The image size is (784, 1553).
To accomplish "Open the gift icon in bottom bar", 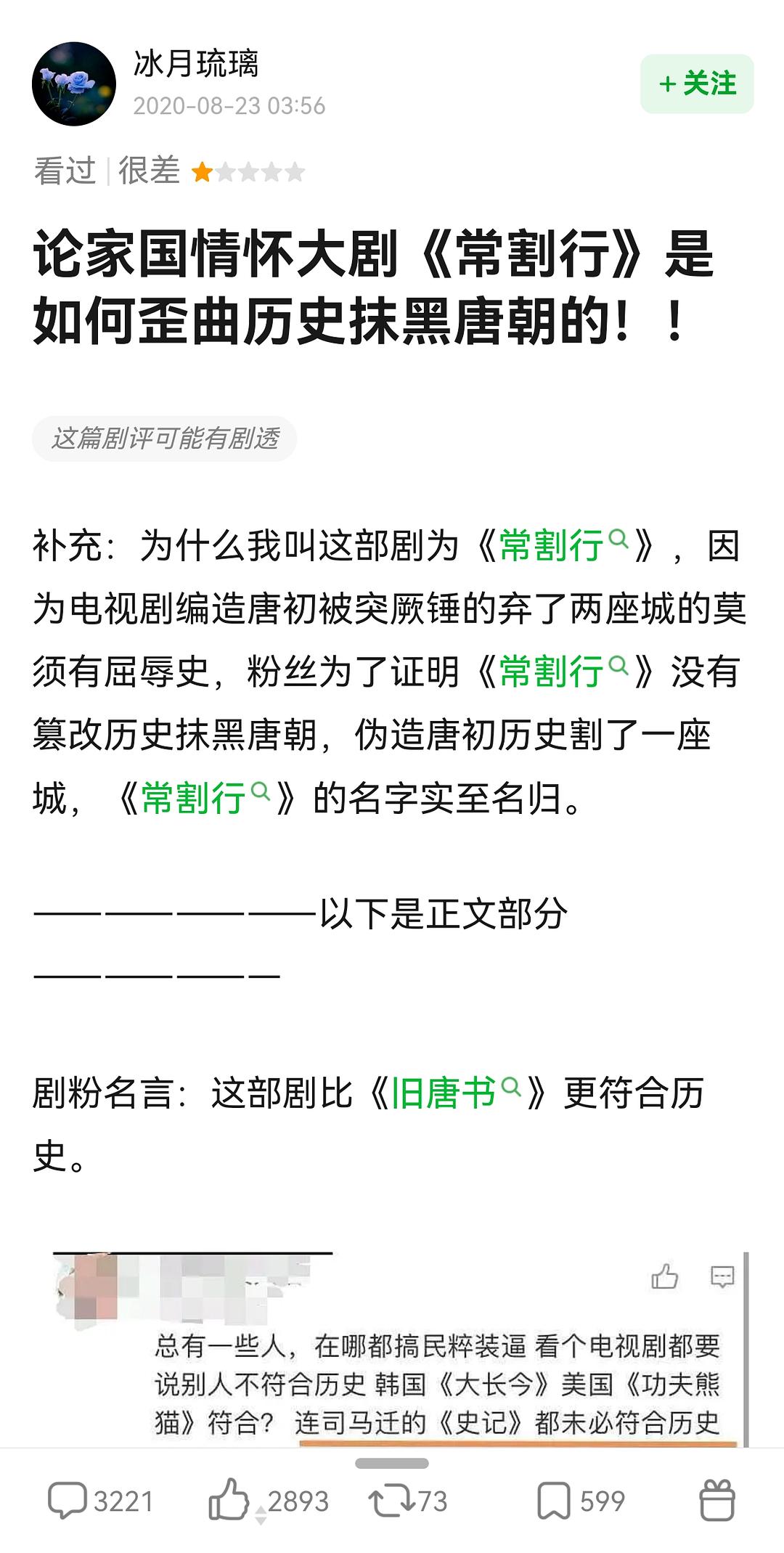I will click(x=716, y=1501).
